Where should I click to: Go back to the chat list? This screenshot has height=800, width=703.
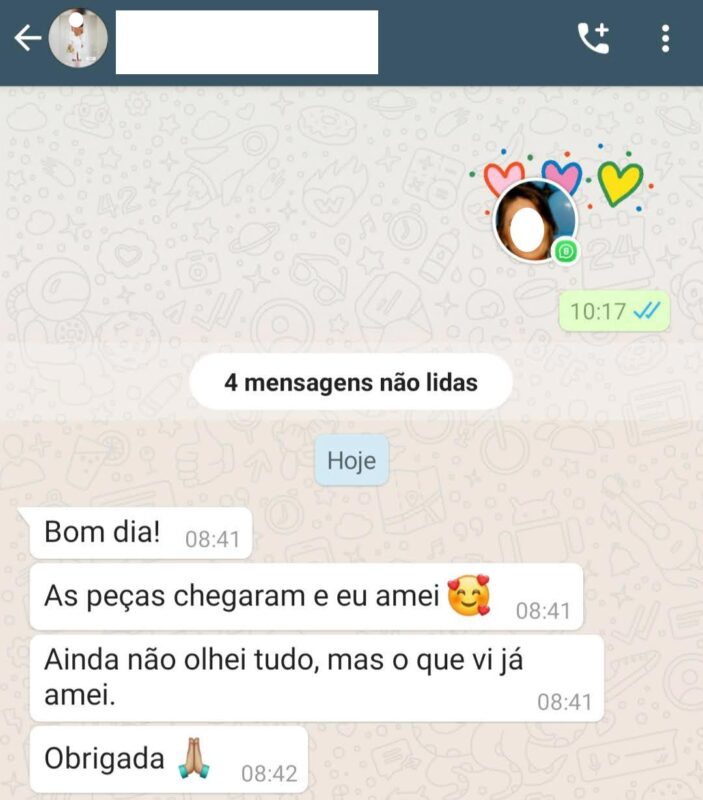pyautogui.click(x=27, y=40)
